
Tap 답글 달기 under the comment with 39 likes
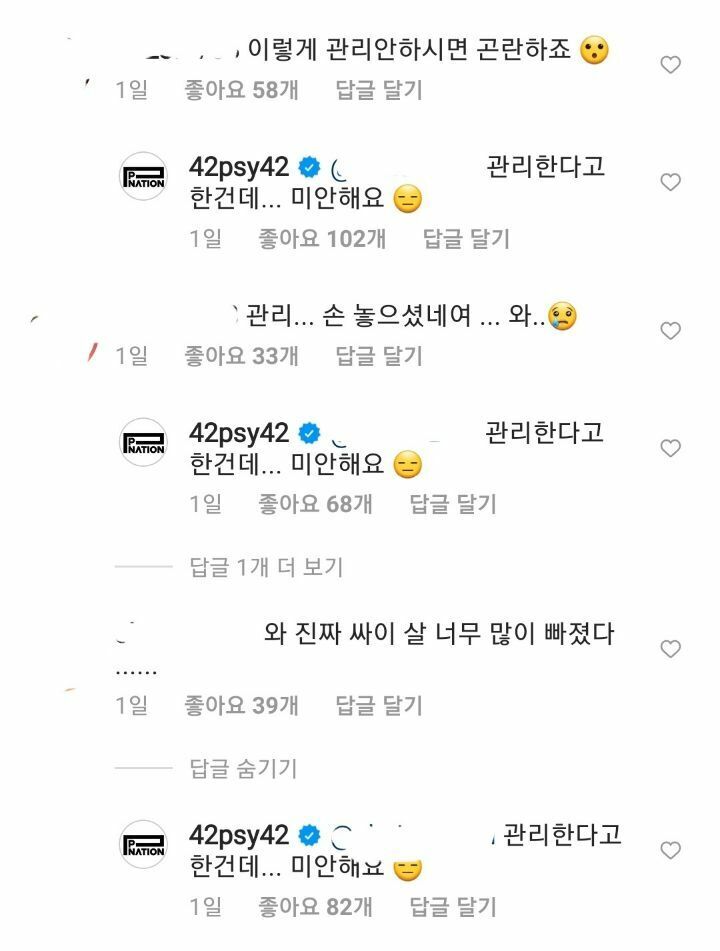(x=378, y=706)
